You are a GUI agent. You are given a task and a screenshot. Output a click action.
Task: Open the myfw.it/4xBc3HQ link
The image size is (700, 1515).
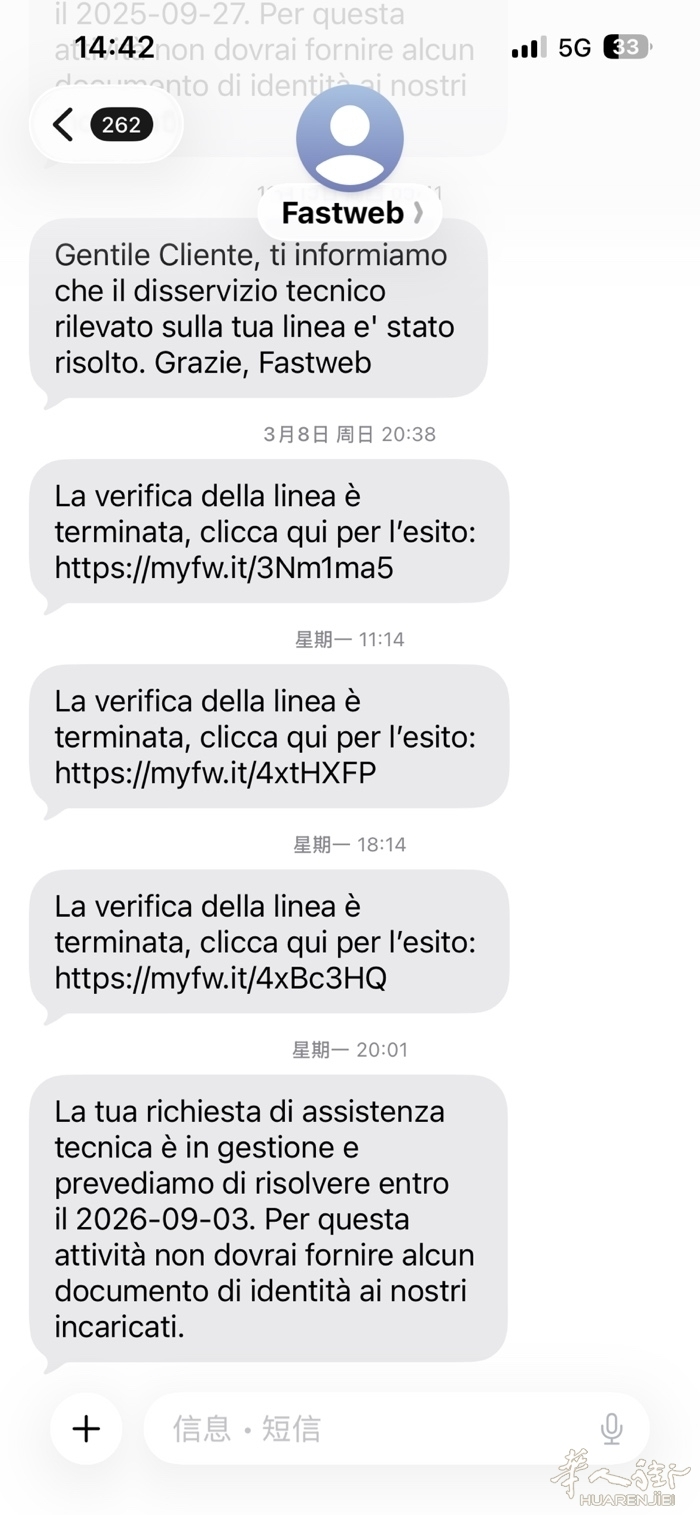[220, 978]
